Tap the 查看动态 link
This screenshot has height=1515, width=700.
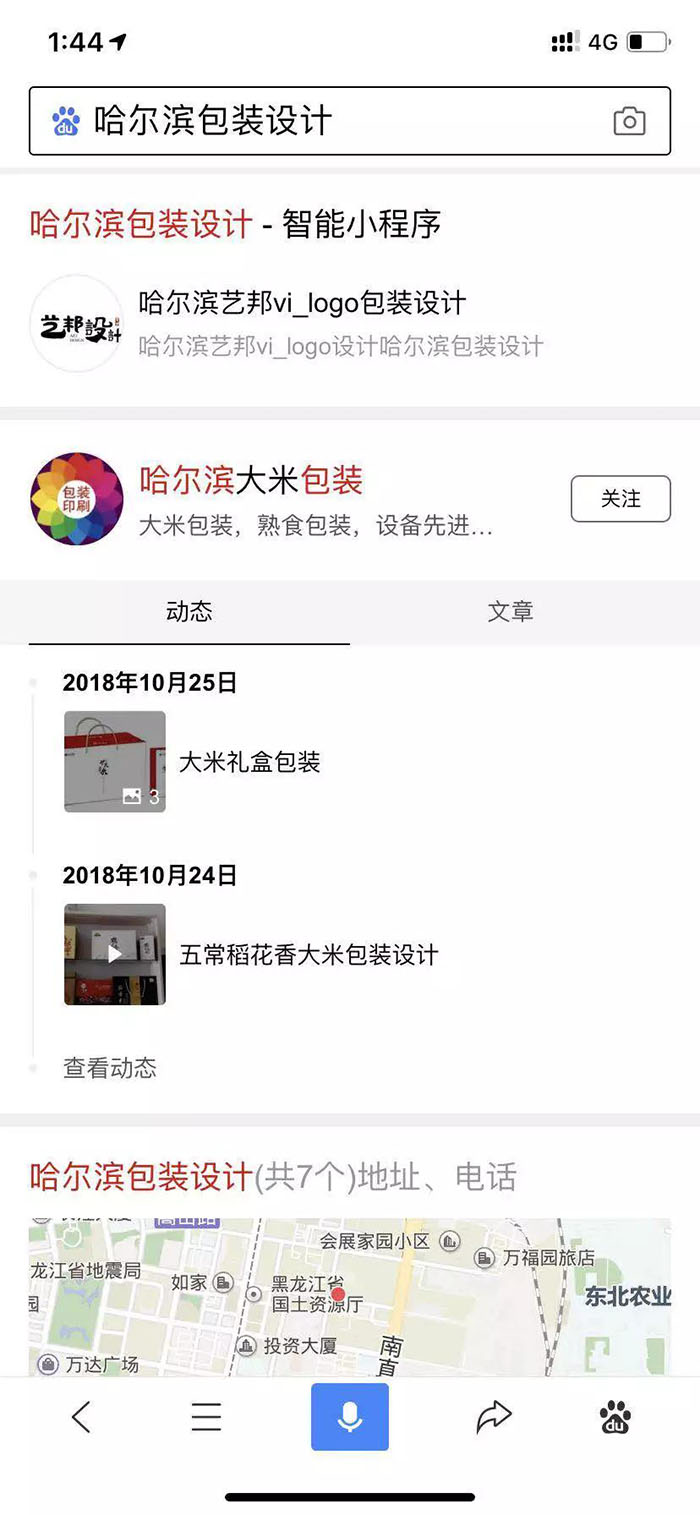click(x=110, y=1068)
